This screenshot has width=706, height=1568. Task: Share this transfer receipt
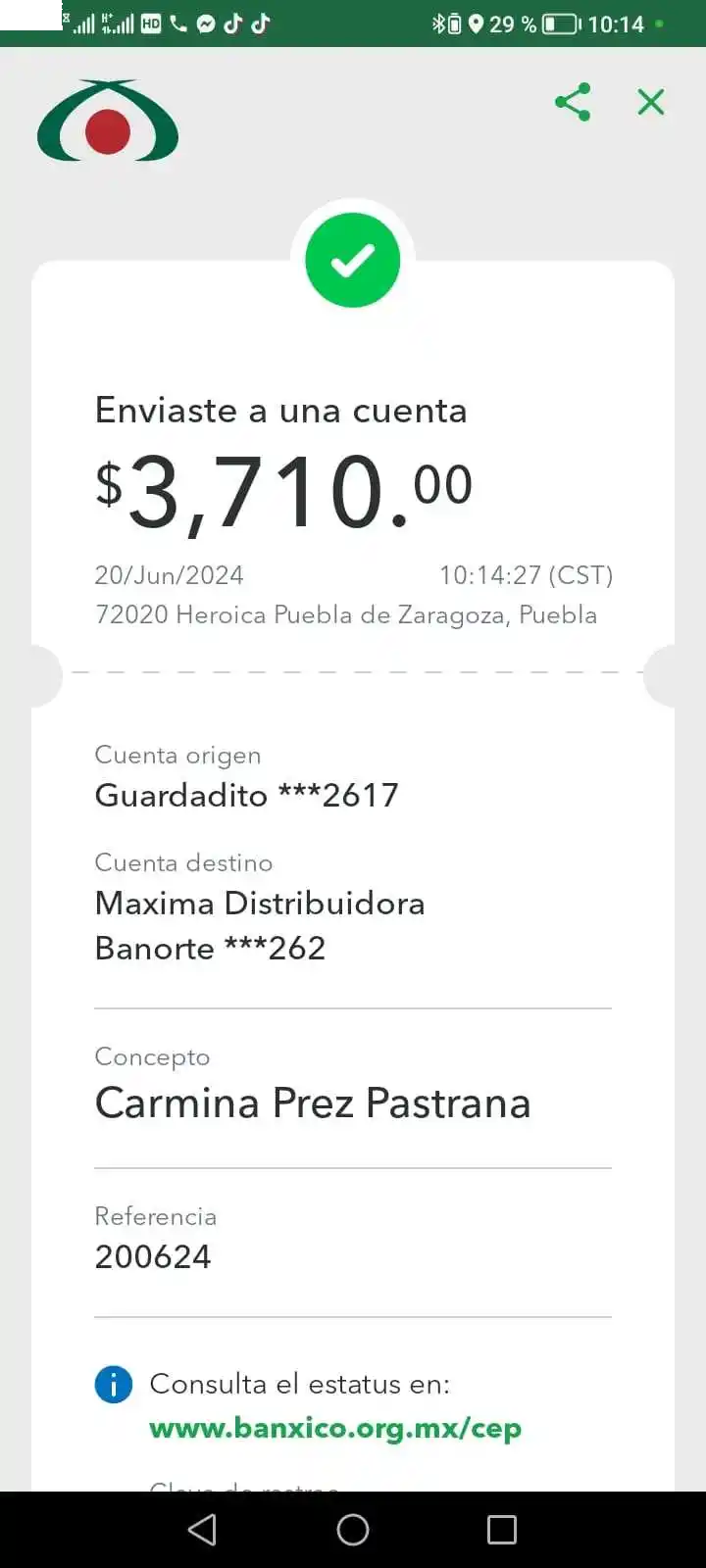(x=573, y=102)
